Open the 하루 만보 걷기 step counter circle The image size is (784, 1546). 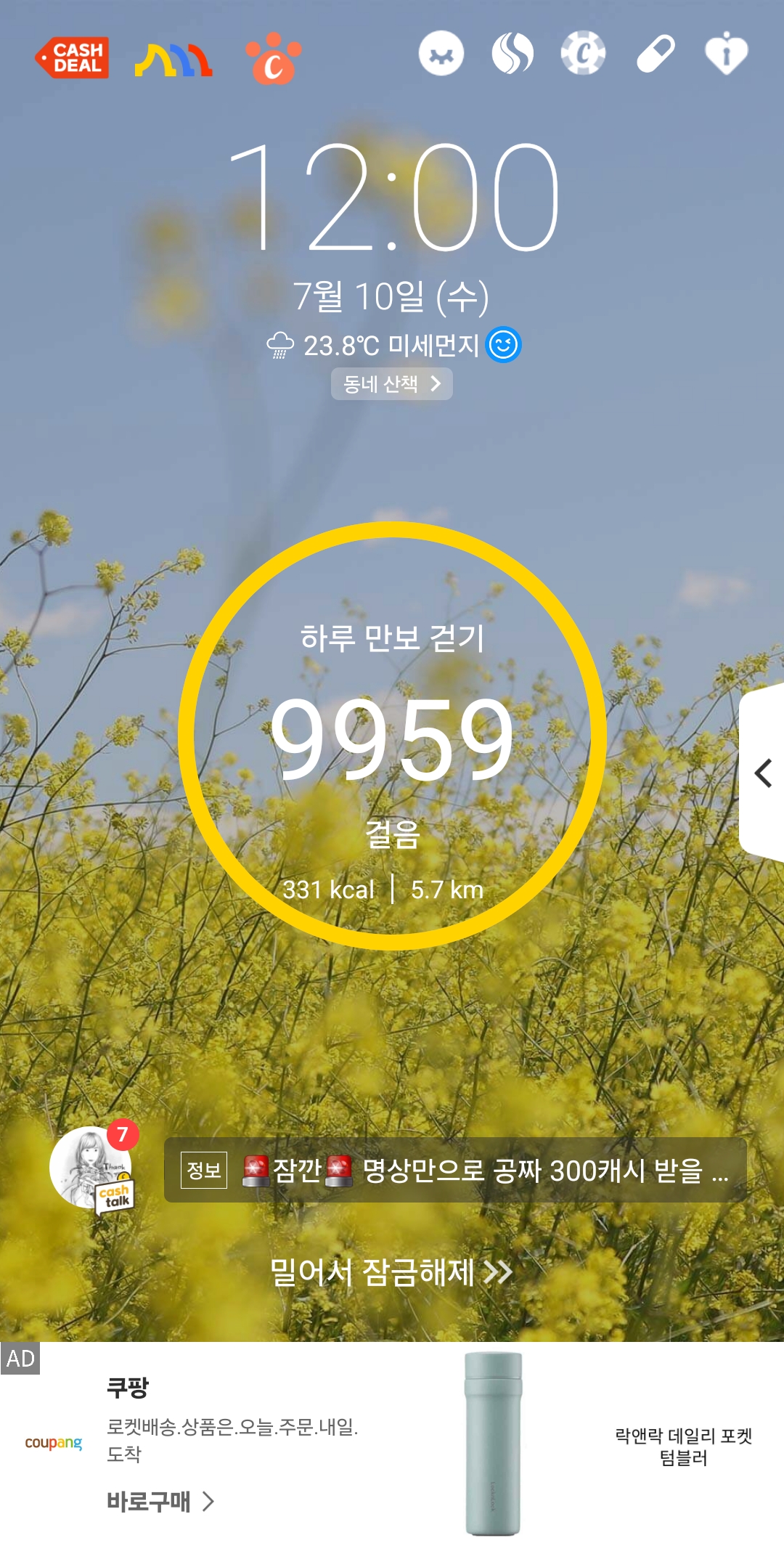392,735
